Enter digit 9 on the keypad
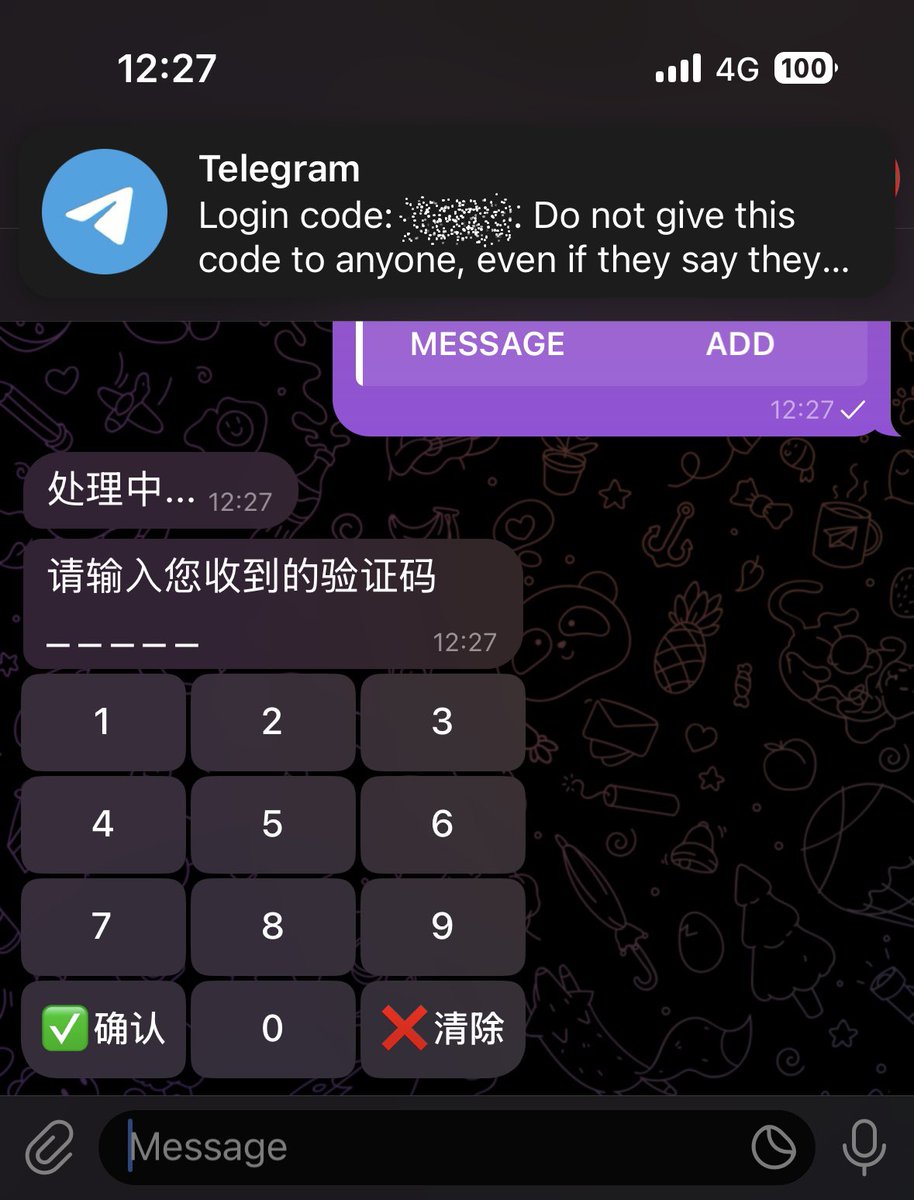 click(x=442, y=926)
